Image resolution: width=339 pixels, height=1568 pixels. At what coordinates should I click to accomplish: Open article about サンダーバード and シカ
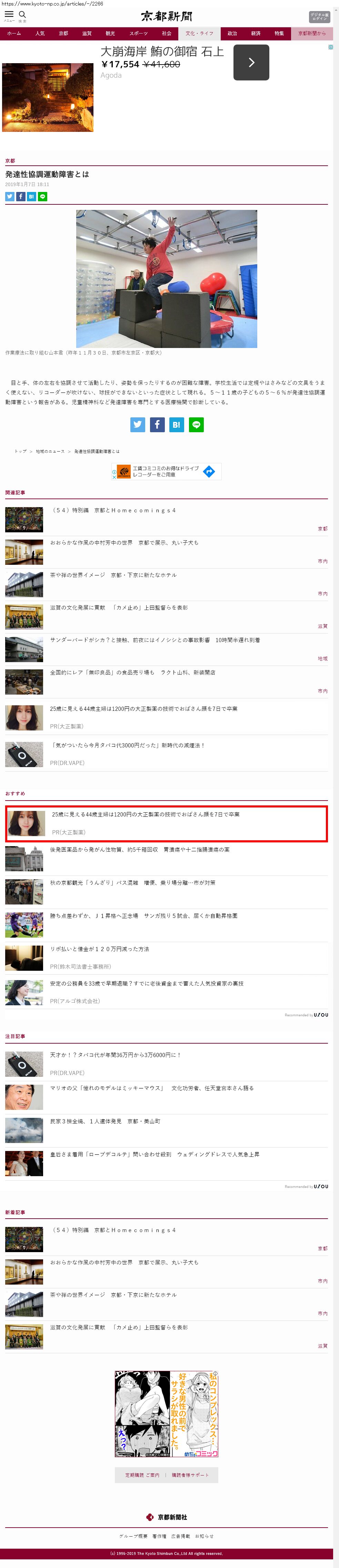(x=155, y=640)
